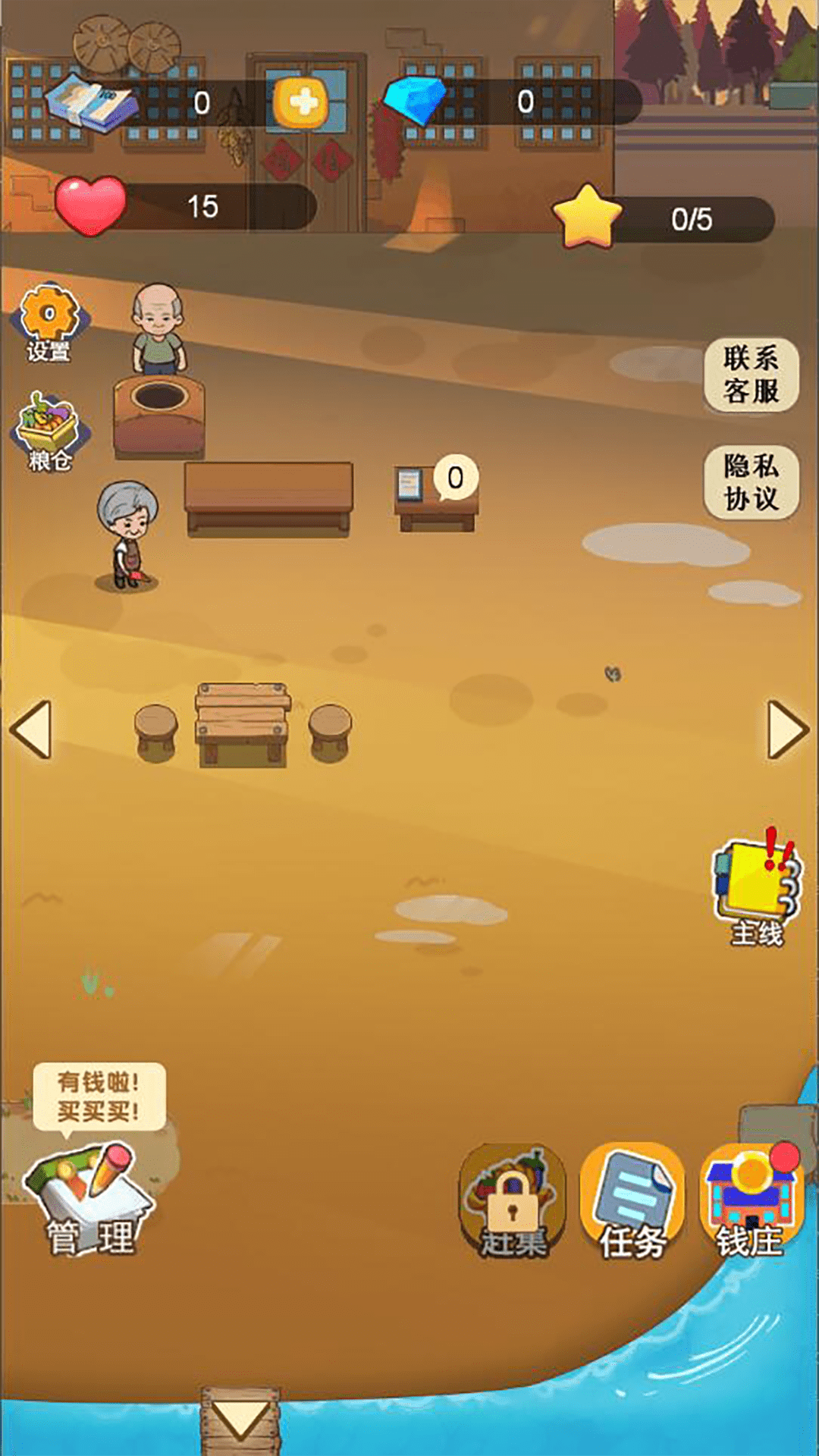Move to the left scene with the arrow
819x1456 pixels.
pos(32,730)
